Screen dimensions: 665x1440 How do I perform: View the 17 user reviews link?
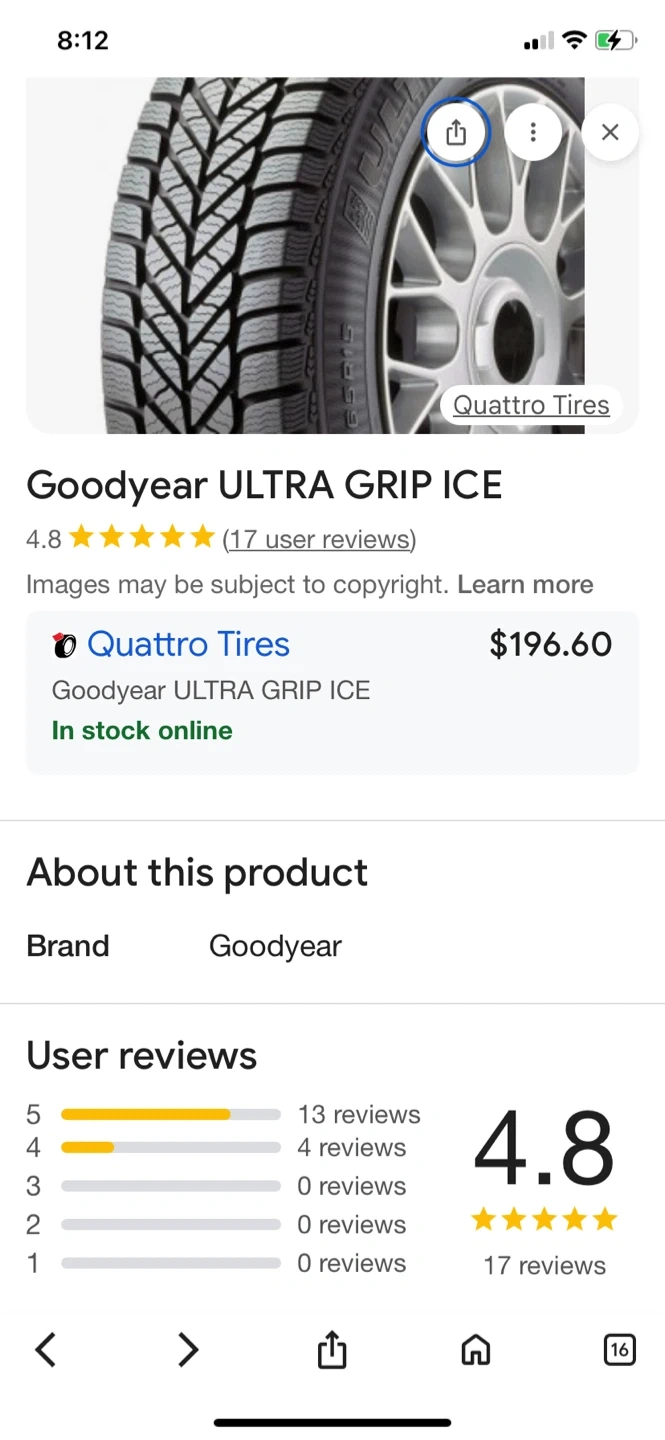click(319, 539)
